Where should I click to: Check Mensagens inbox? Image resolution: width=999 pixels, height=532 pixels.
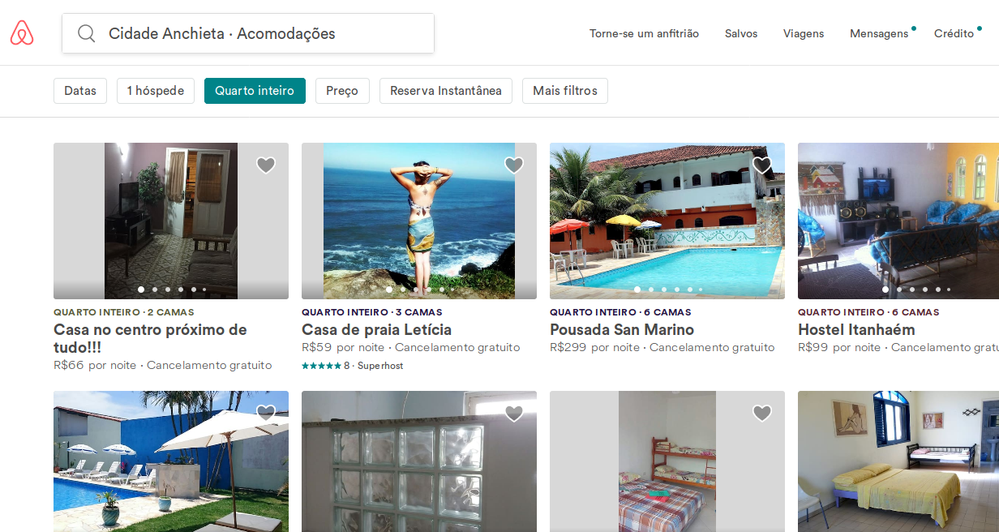[x=878, y=34]
